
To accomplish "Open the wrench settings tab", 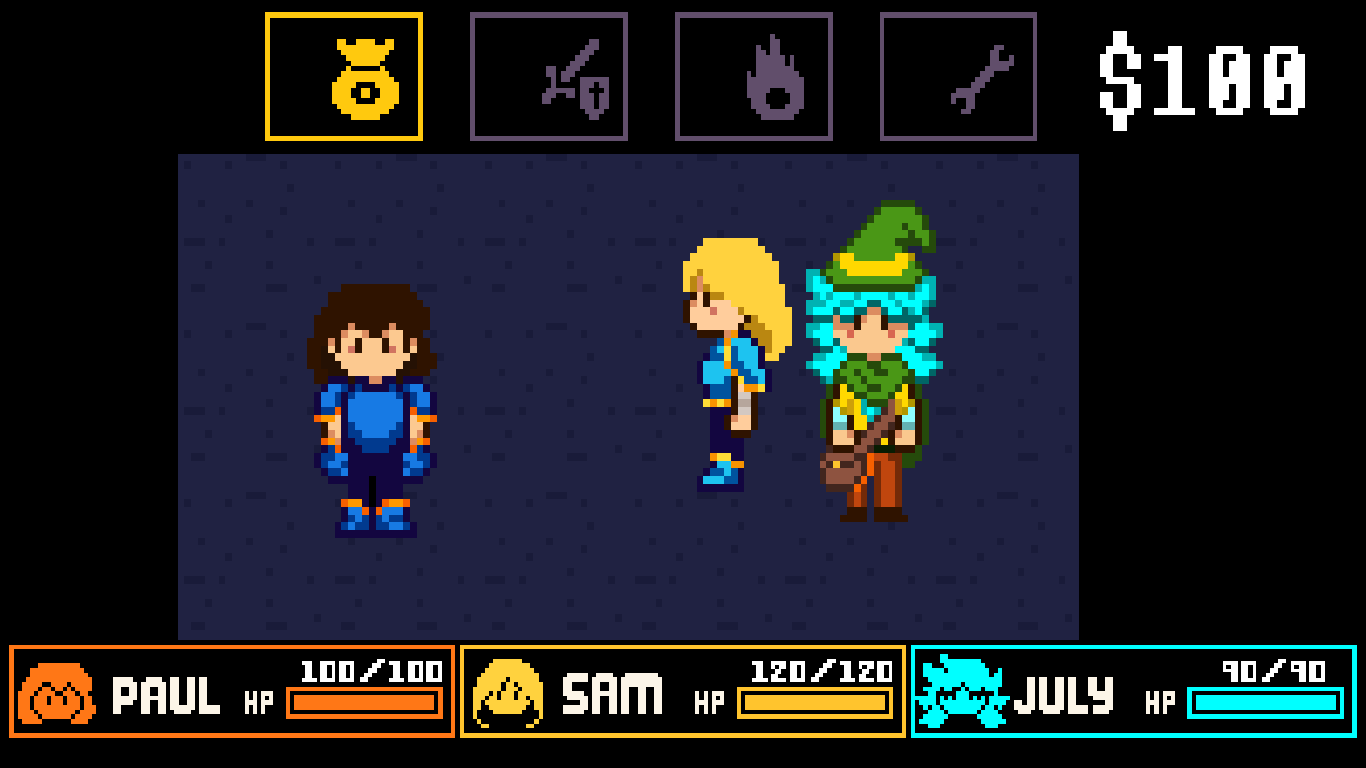I will [958, 77].
